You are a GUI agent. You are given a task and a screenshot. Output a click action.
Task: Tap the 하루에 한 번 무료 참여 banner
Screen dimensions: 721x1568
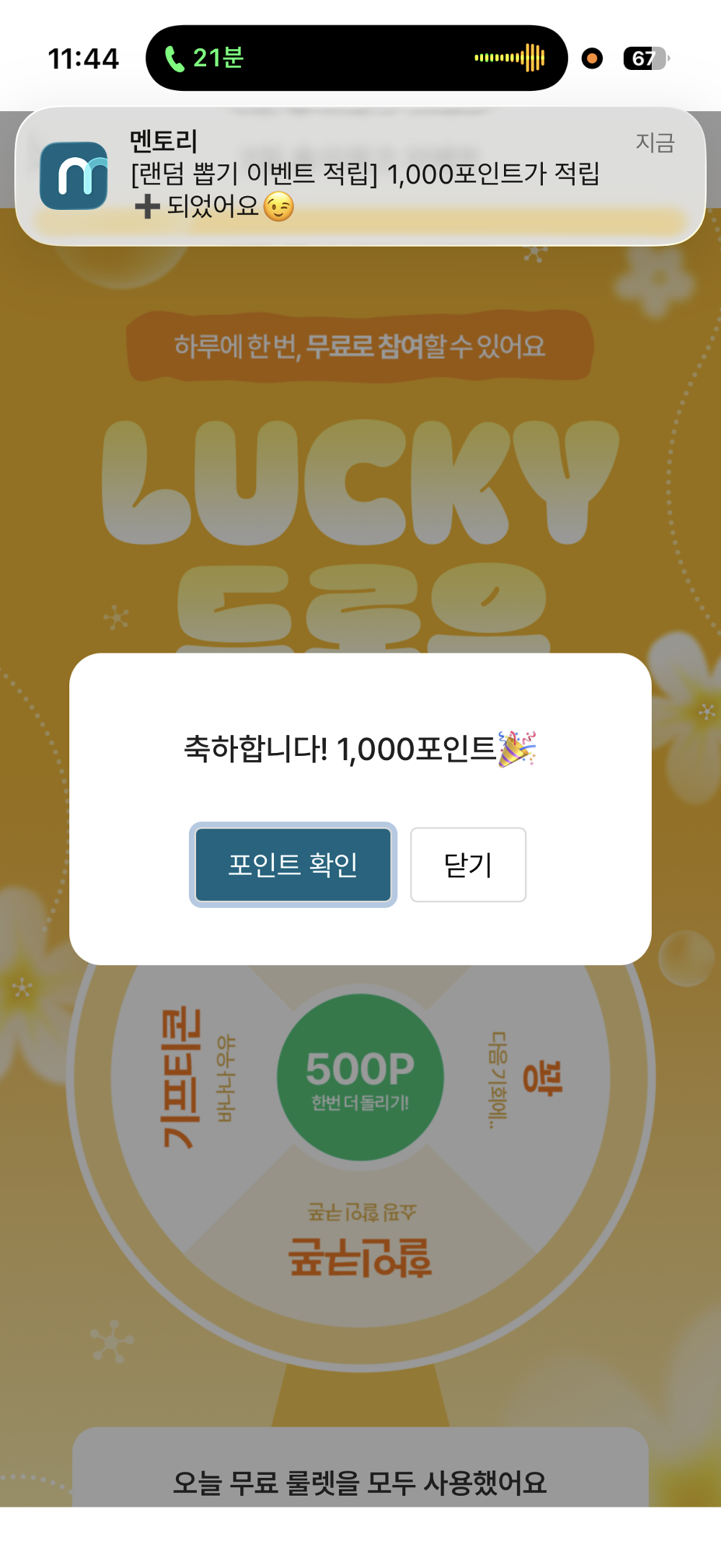click(x=360, y=344)
